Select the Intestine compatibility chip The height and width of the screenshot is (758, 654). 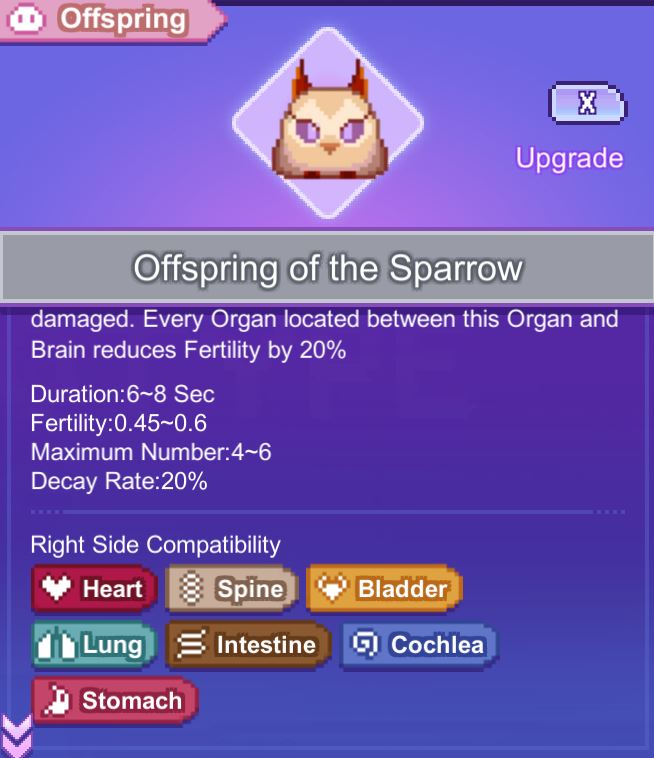tap(248, 645)
